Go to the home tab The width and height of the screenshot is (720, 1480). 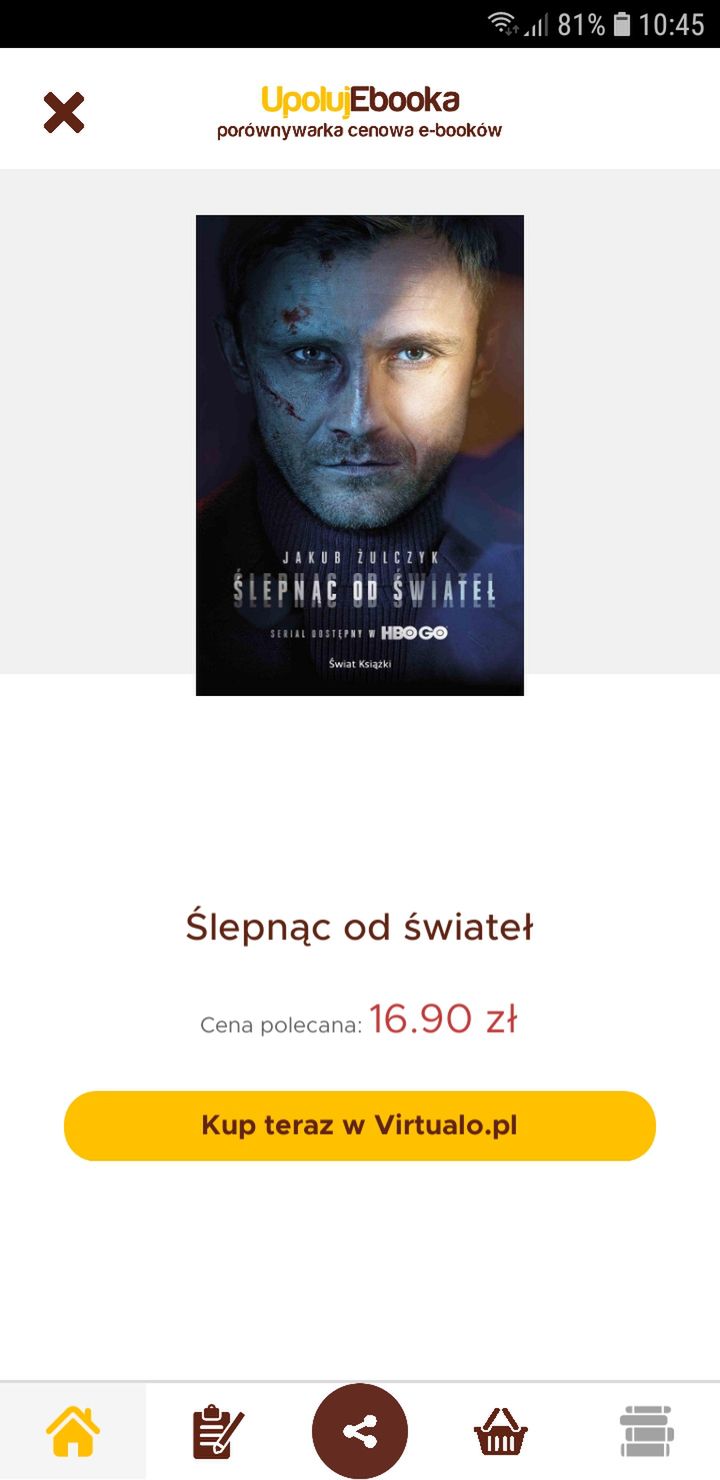73,1431
